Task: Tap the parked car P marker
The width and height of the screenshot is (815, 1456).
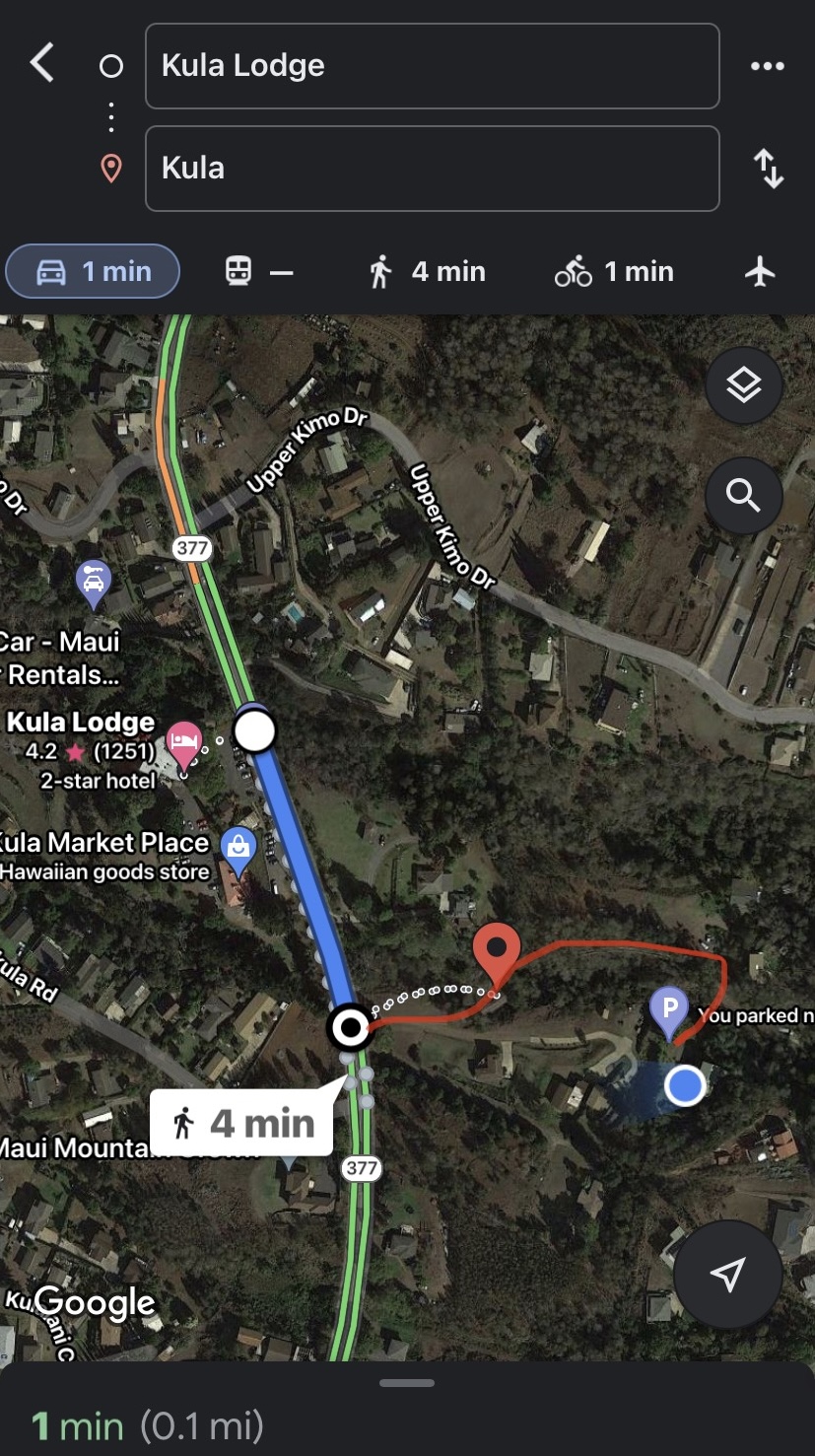Action: [x=669, y=1012]
